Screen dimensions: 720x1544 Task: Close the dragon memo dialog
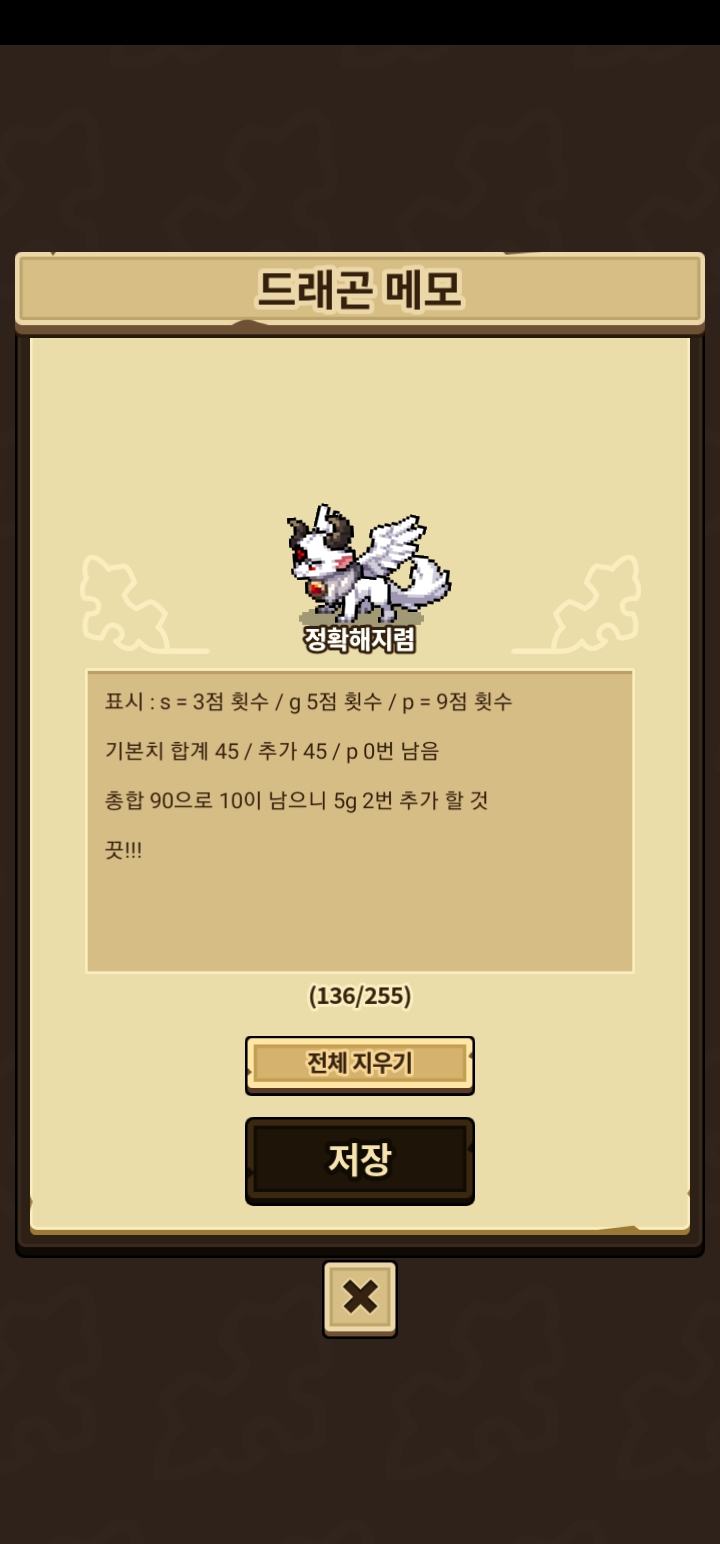pyautogui.click(x=360, y=1298)
